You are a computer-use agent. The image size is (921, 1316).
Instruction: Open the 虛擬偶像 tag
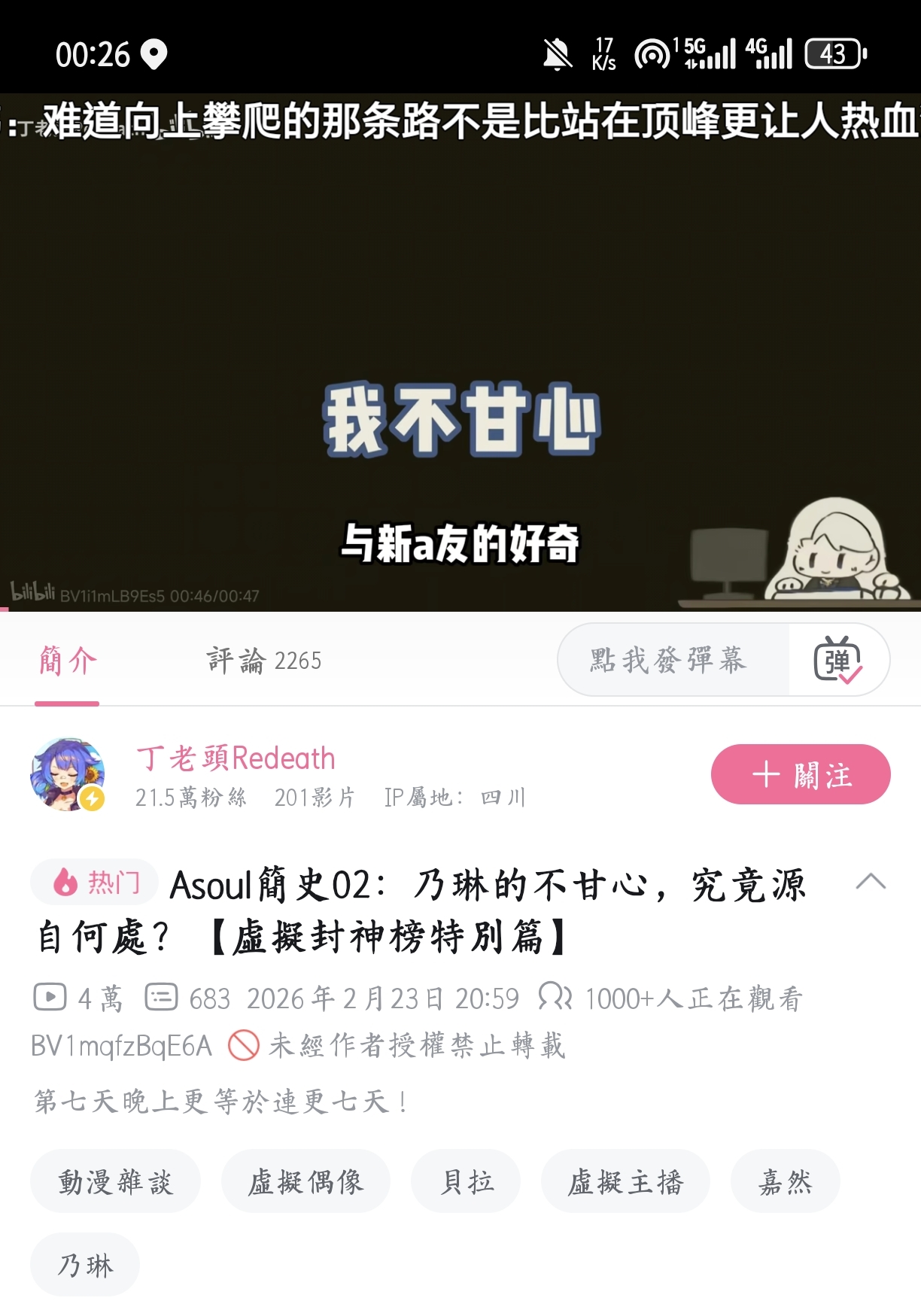305,1181
